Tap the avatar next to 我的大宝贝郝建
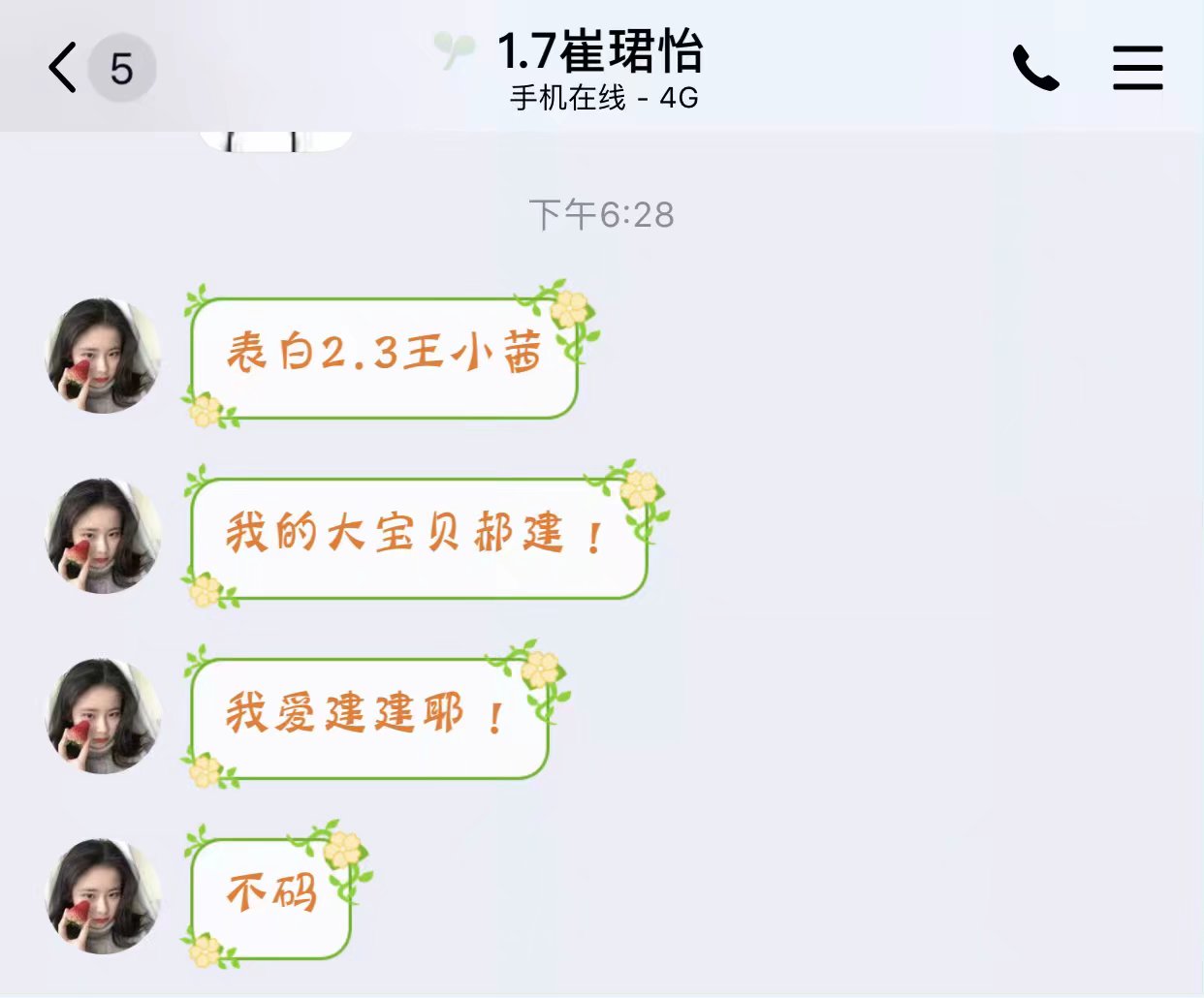Image resolution: width=1204 pixels, height=998 pixels. 104,536
